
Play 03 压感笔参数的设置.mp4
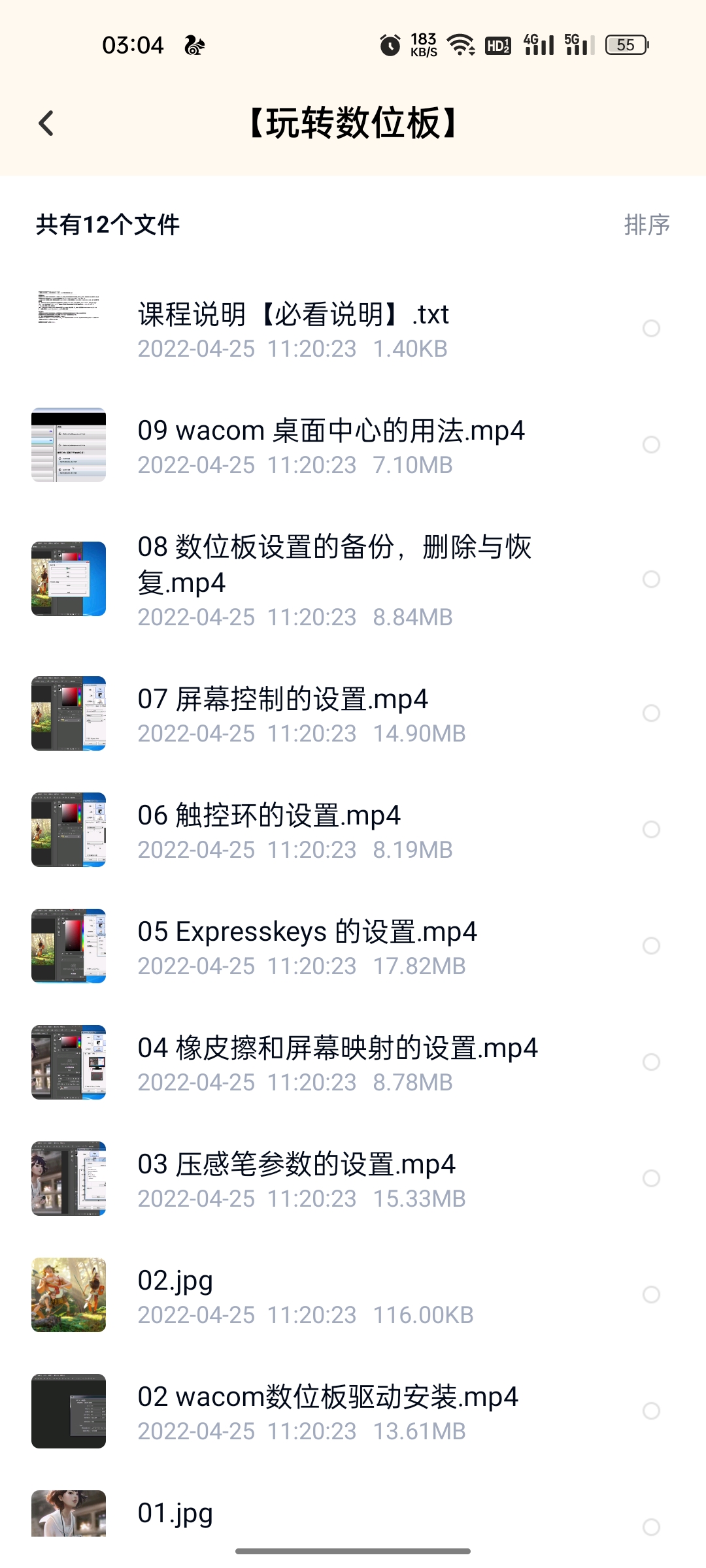point(296,1165)
